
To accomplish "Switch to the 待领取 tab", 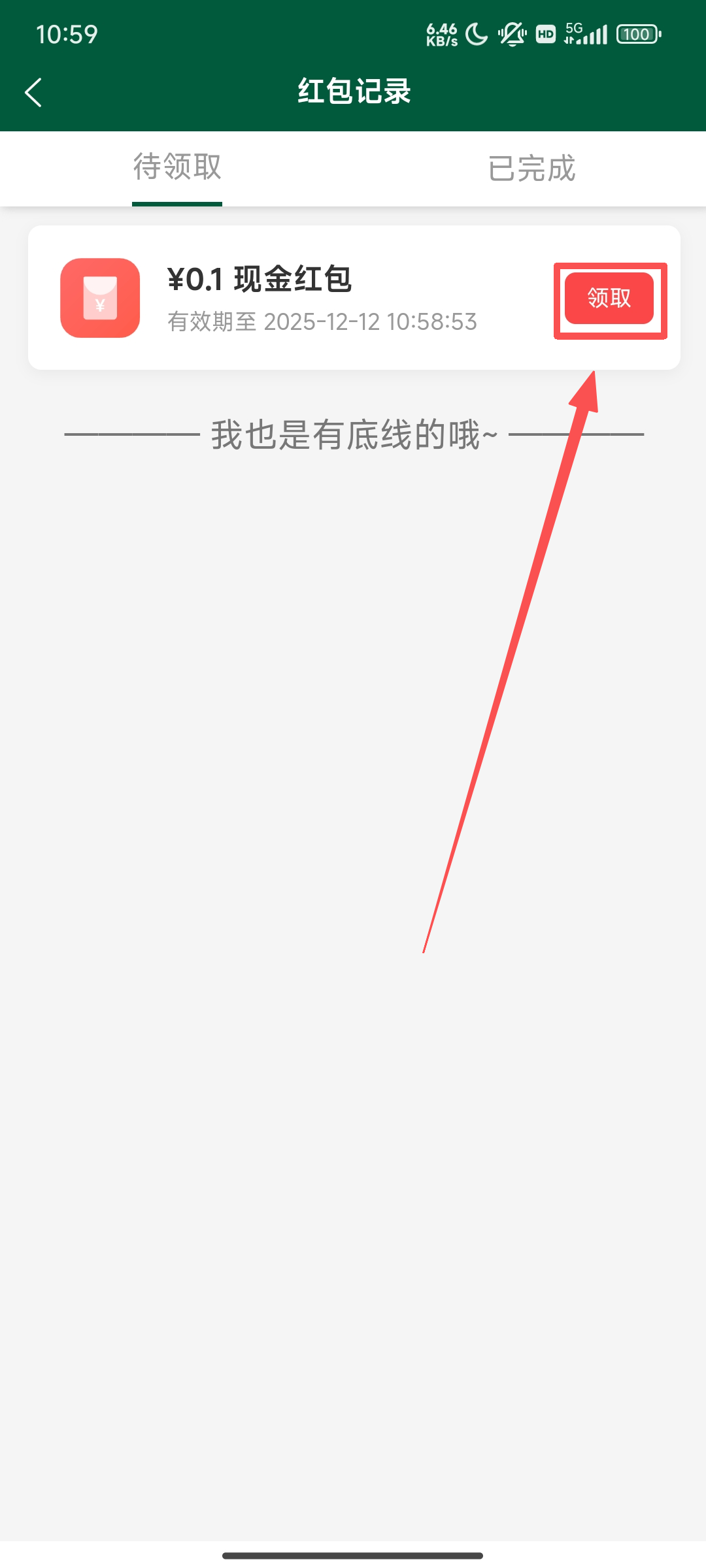I will pyautogui.click(x=177, y=167).
